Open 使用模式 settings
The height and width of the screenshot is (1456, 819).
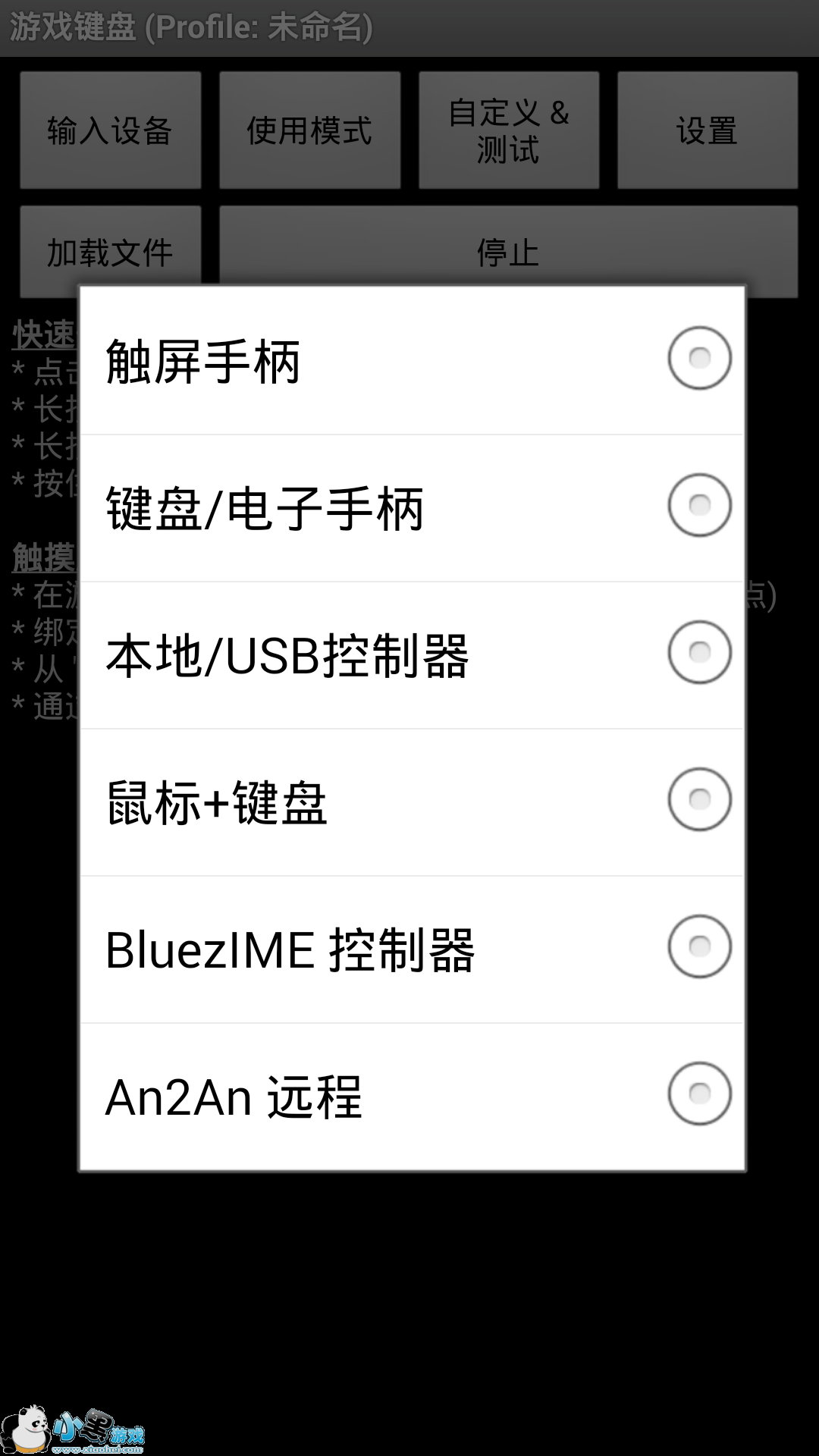pos(309,130)
